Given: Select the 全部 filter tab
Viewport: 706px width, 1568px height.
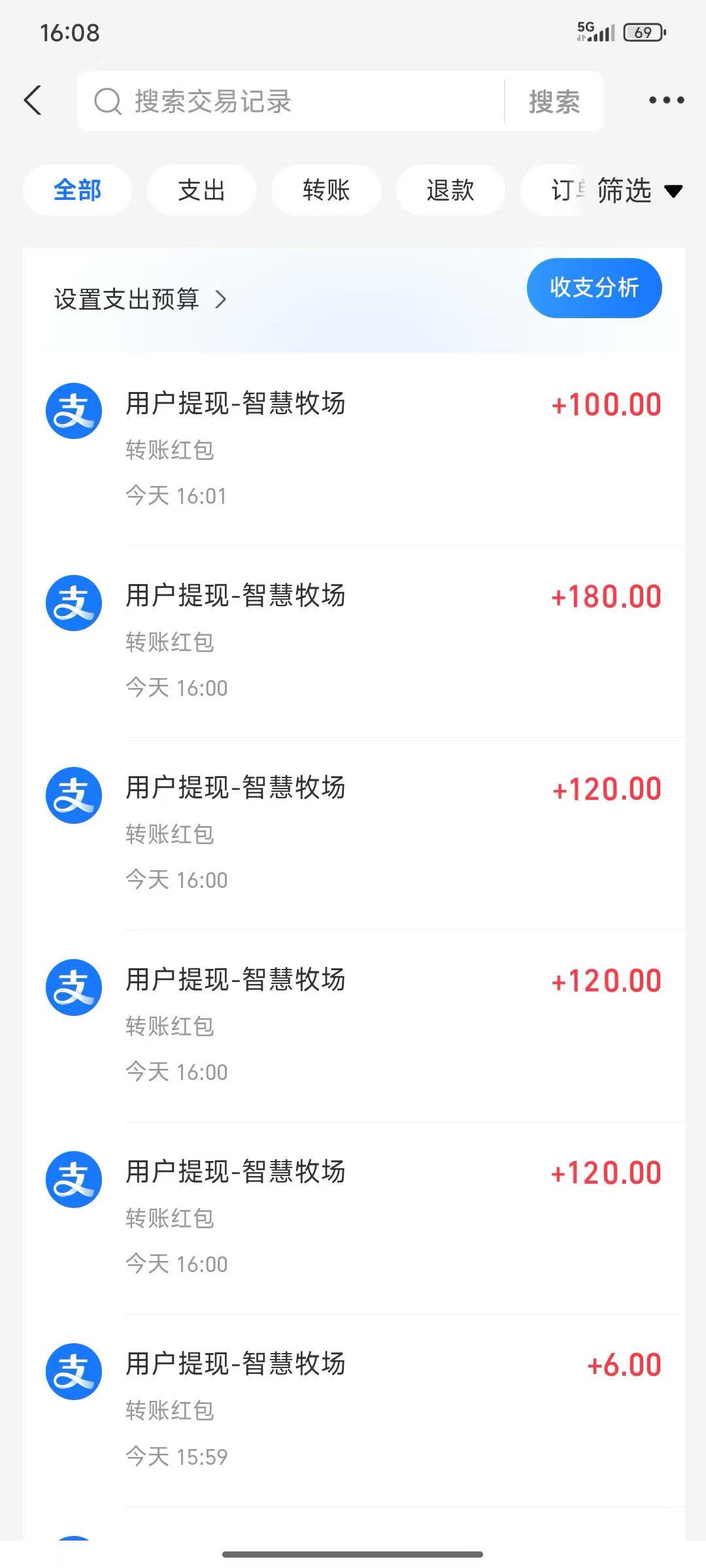Looking at the screenshot, I should tap(77, 190).
